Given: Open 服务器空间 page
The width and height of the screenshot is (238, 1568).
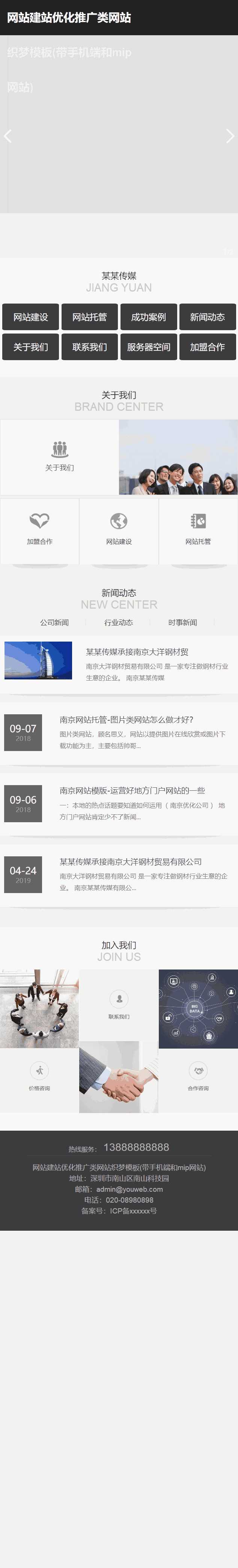Looking at the screenshot, I should (x=148, y=347).
